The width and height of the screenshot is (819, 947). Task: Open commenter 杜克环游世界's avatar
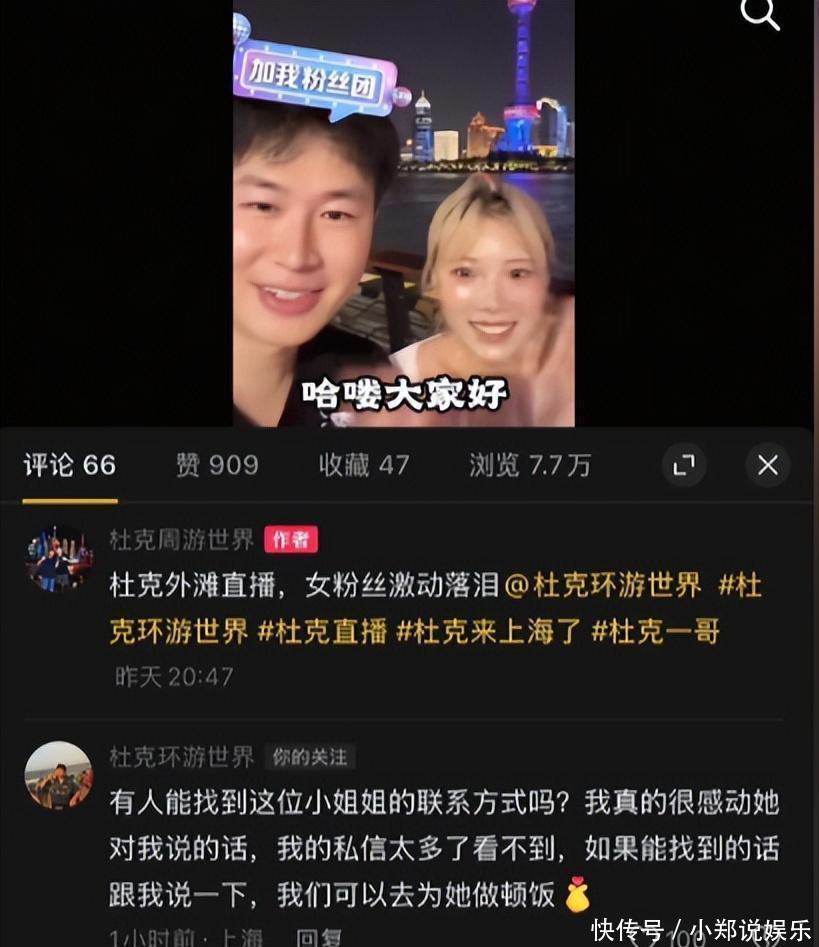point(59,774)
